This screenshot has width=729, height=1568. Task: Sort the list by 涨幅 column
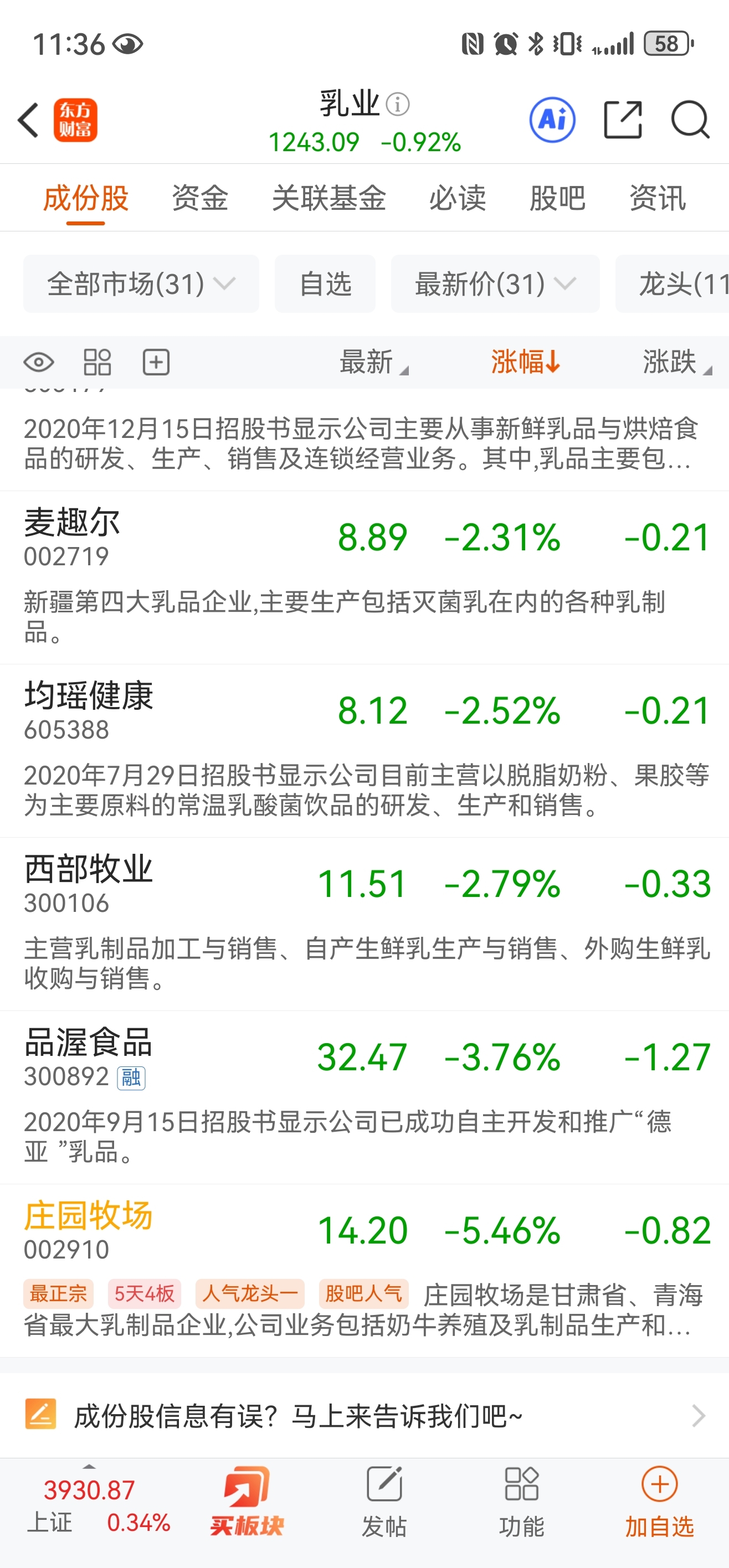point(525,362)
